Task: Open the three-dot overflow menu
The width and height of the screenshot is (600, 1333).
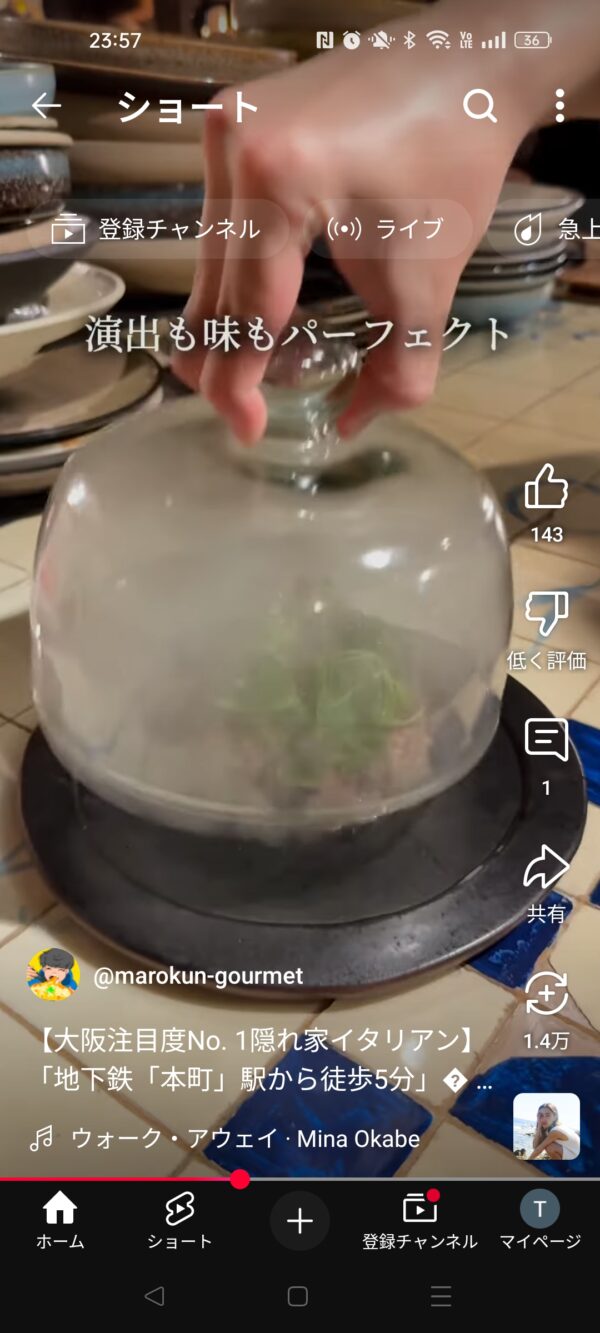Action: [559, 106]
